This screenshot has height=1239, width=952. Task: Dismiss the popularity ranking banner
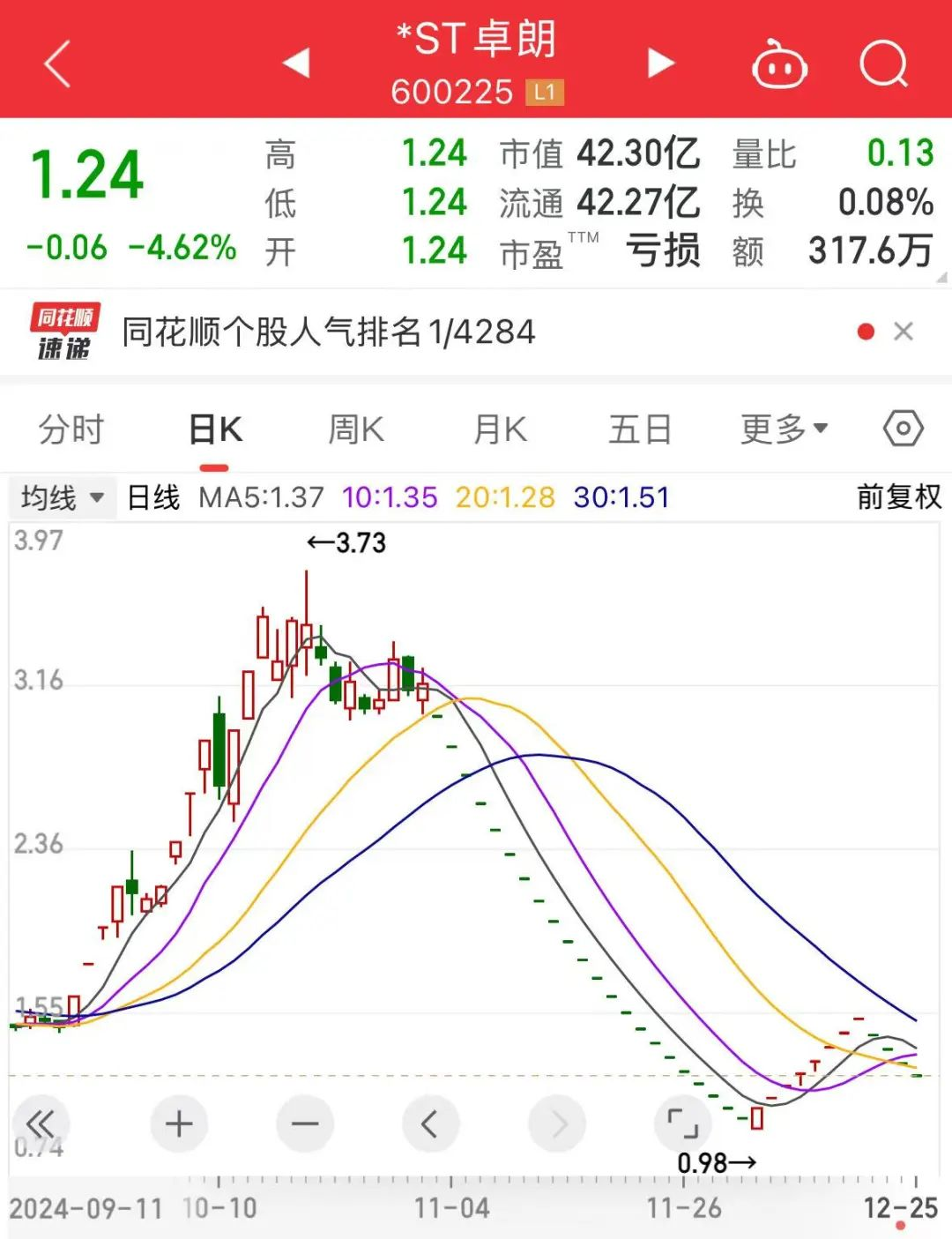point(904,332)
